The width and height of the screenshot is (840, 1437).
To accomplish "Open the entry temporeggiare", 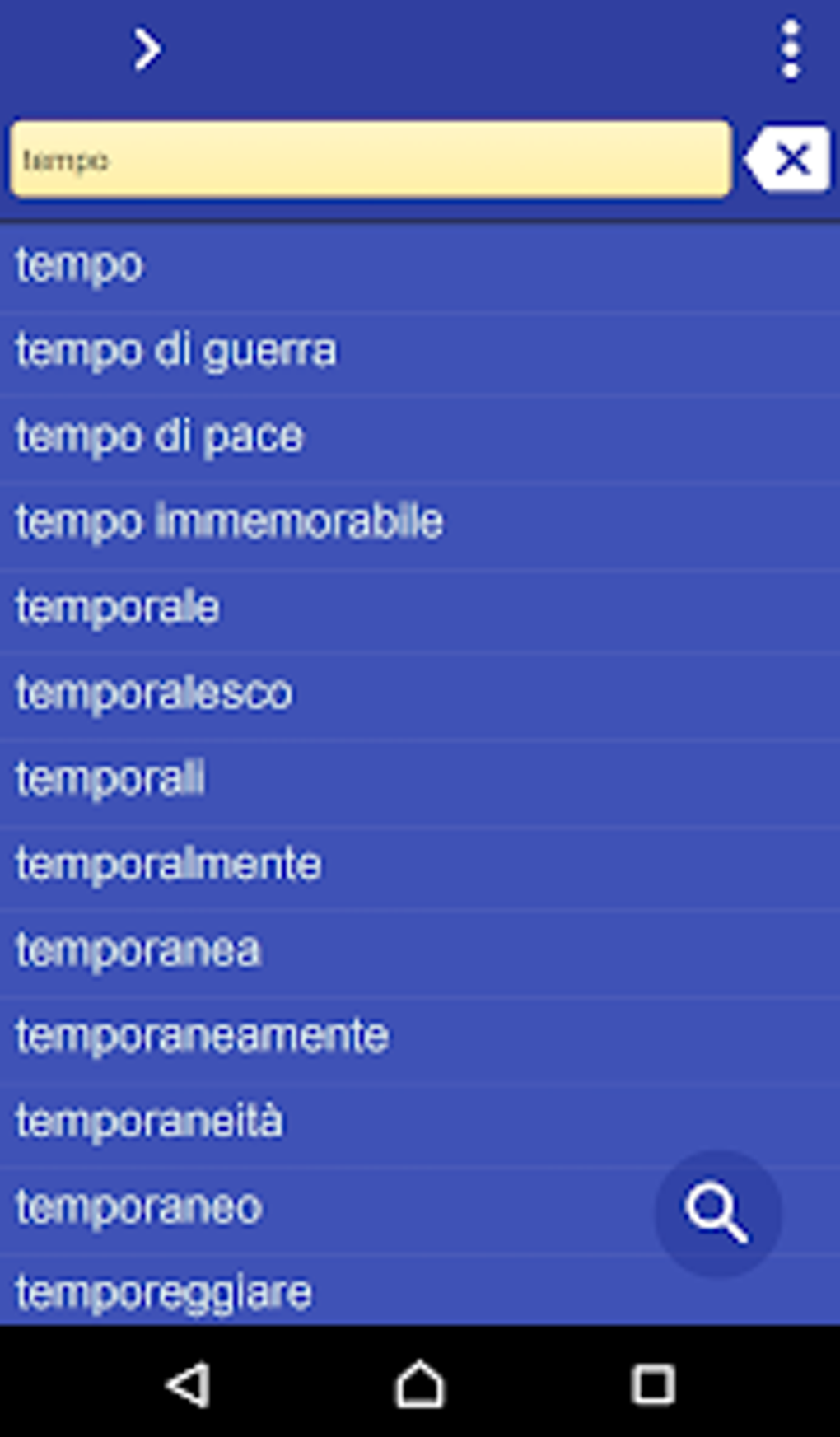I will pyautogui.click(x=164, y=1291).
